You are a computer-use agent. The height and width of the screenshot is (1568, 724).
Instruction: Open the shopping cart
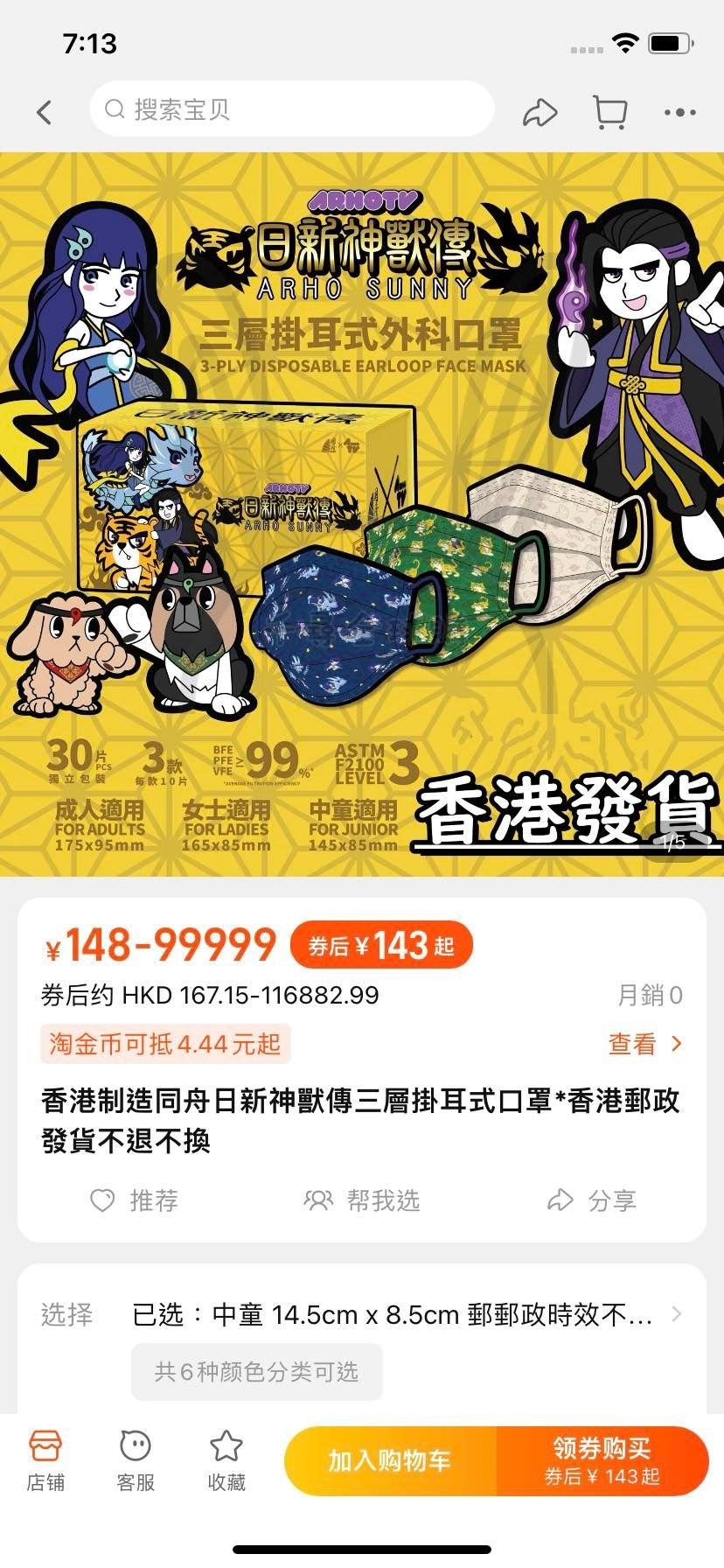[x=609, y=112]
